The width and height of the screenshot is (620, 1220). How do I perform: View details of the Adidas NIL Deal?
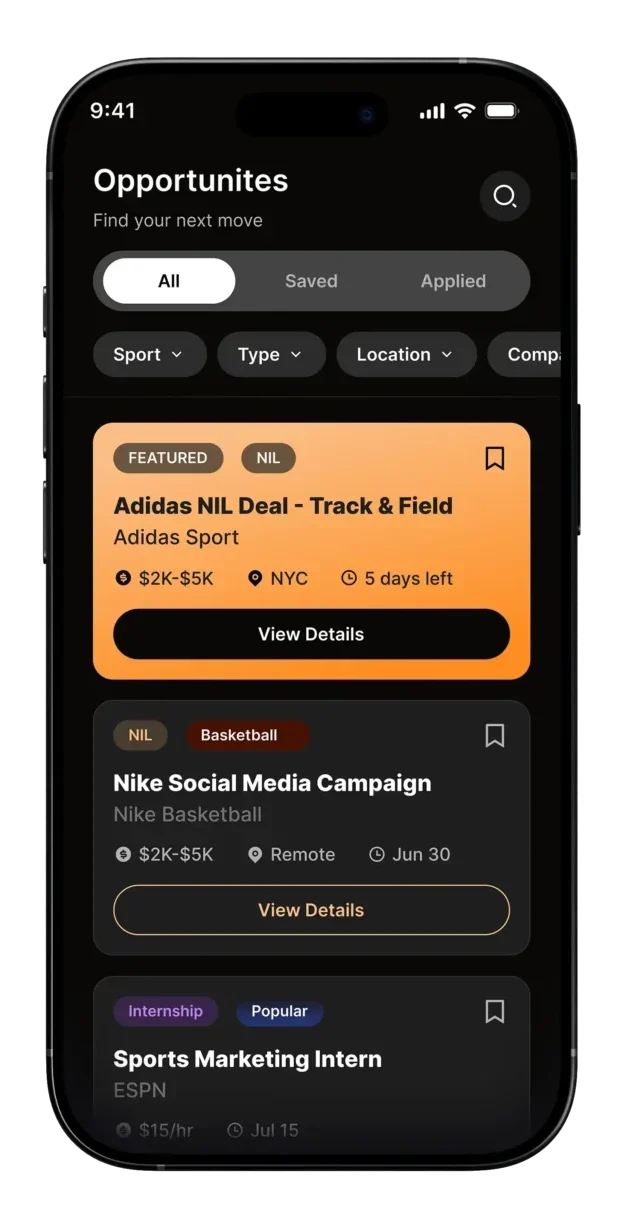(311, 634)
